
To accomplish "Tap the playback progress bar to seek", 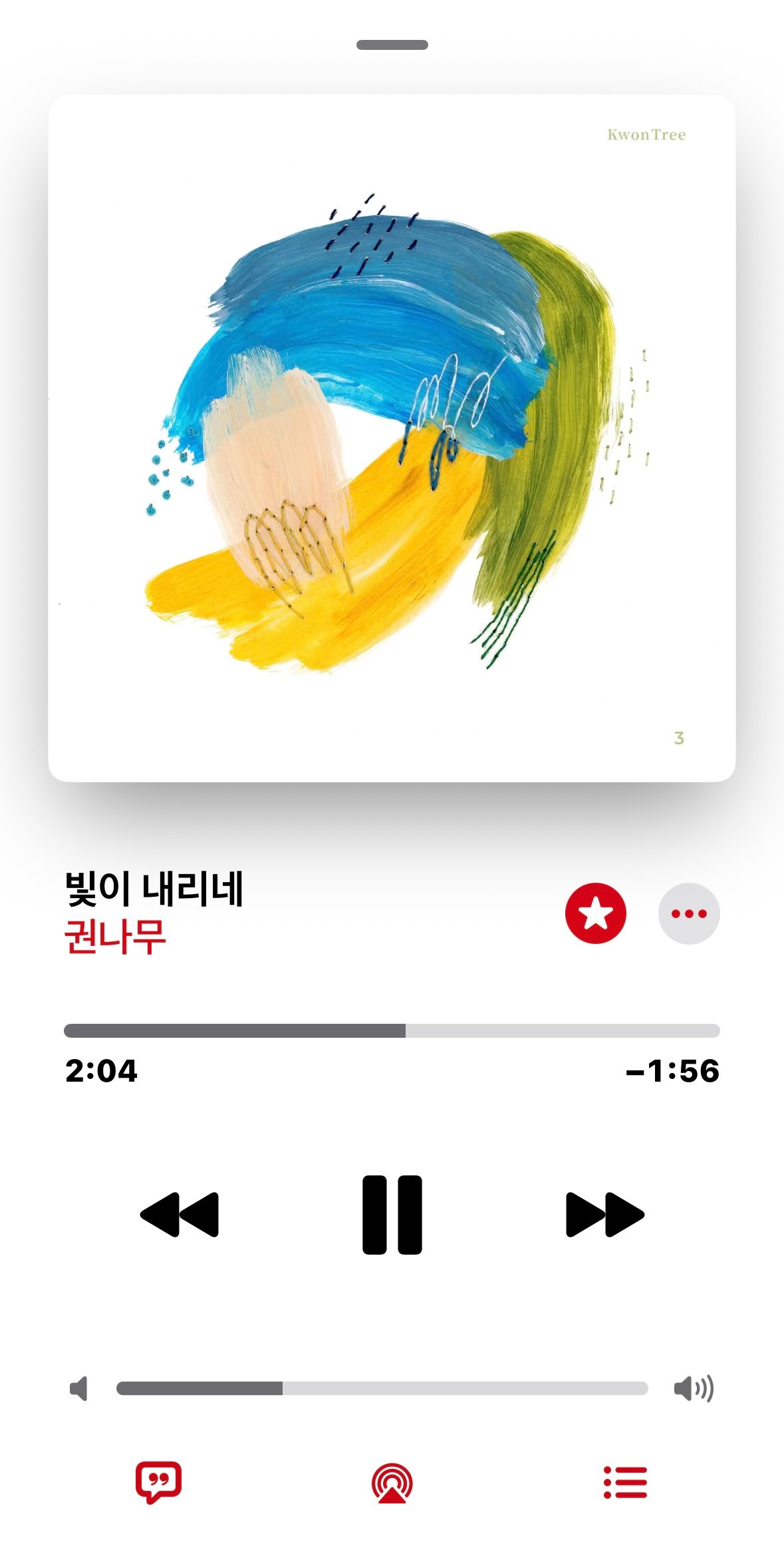I will coord(392,1030).
